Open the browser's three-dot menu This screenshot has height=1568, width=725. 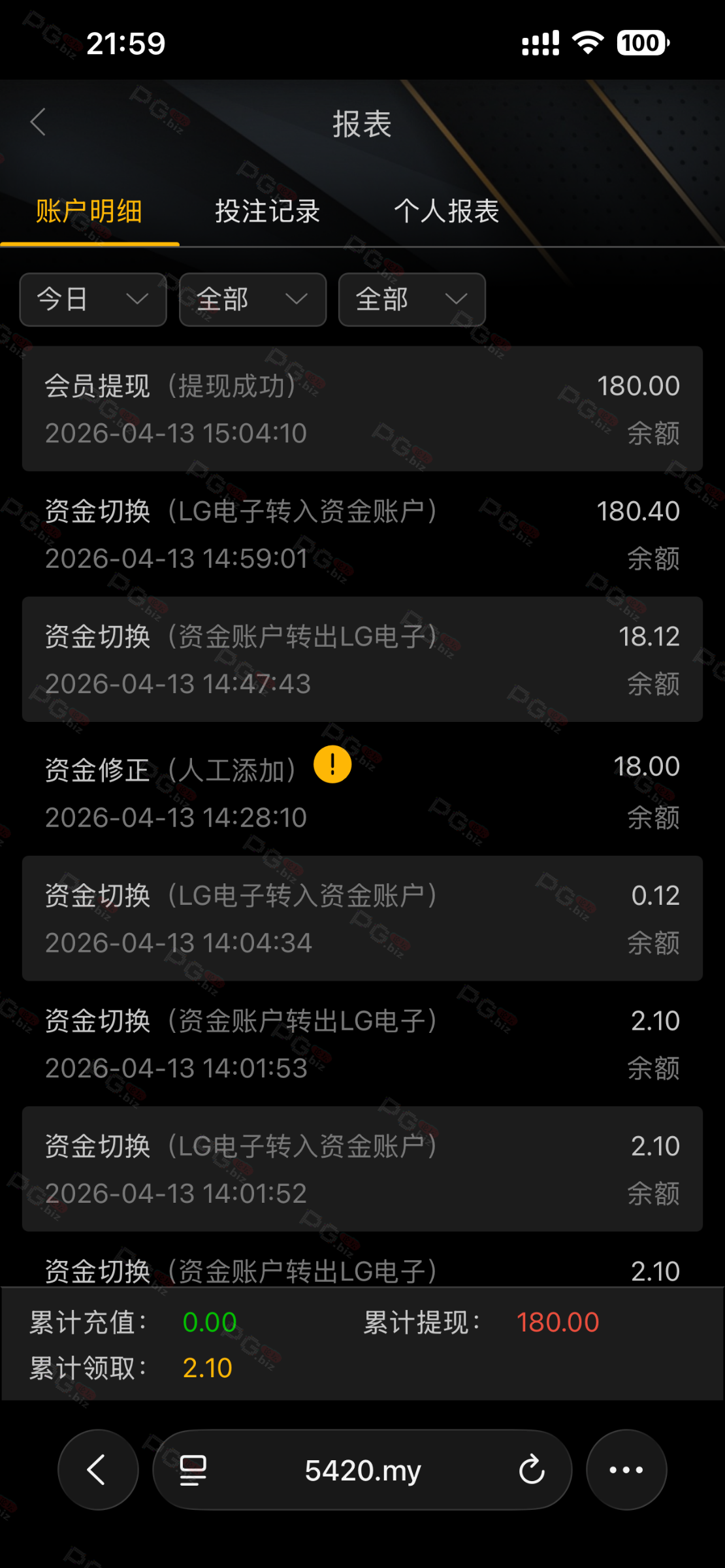626,1470
